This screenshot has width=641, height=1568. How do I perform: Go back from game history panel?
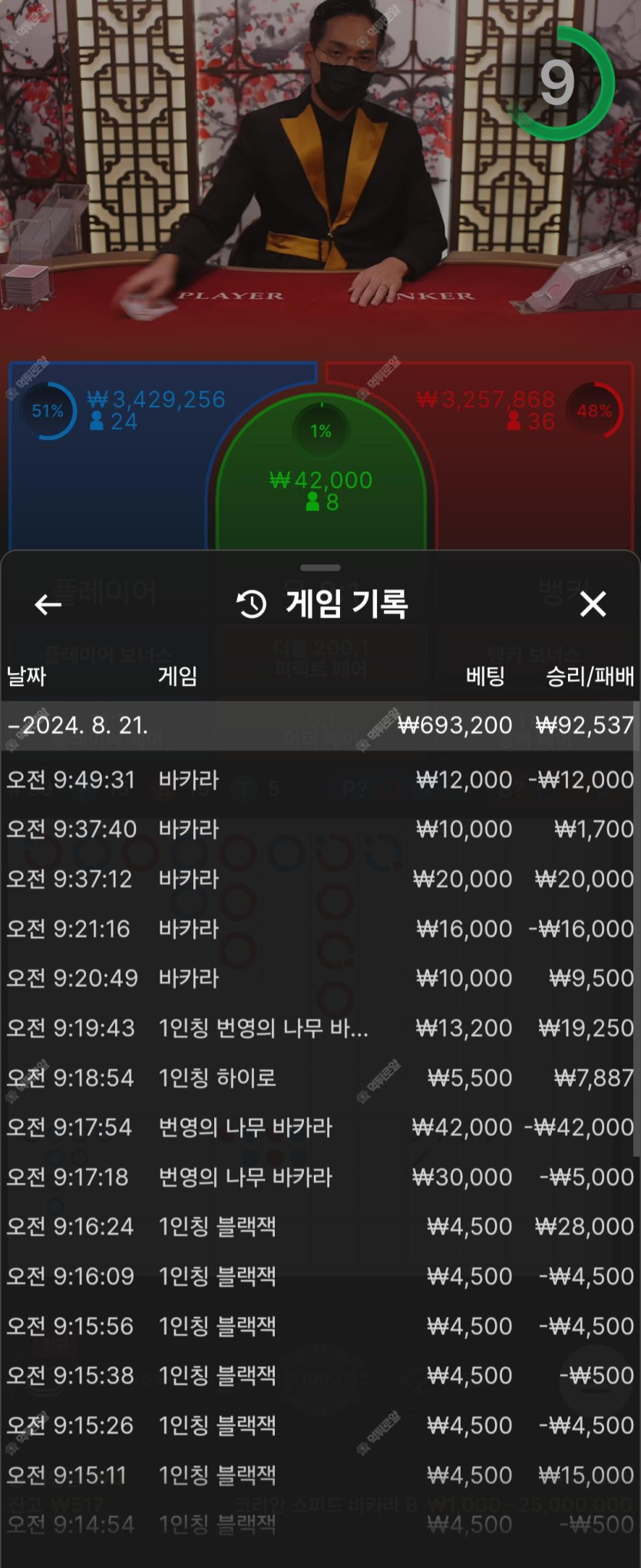pyautogui.click(x=48, y=605)
